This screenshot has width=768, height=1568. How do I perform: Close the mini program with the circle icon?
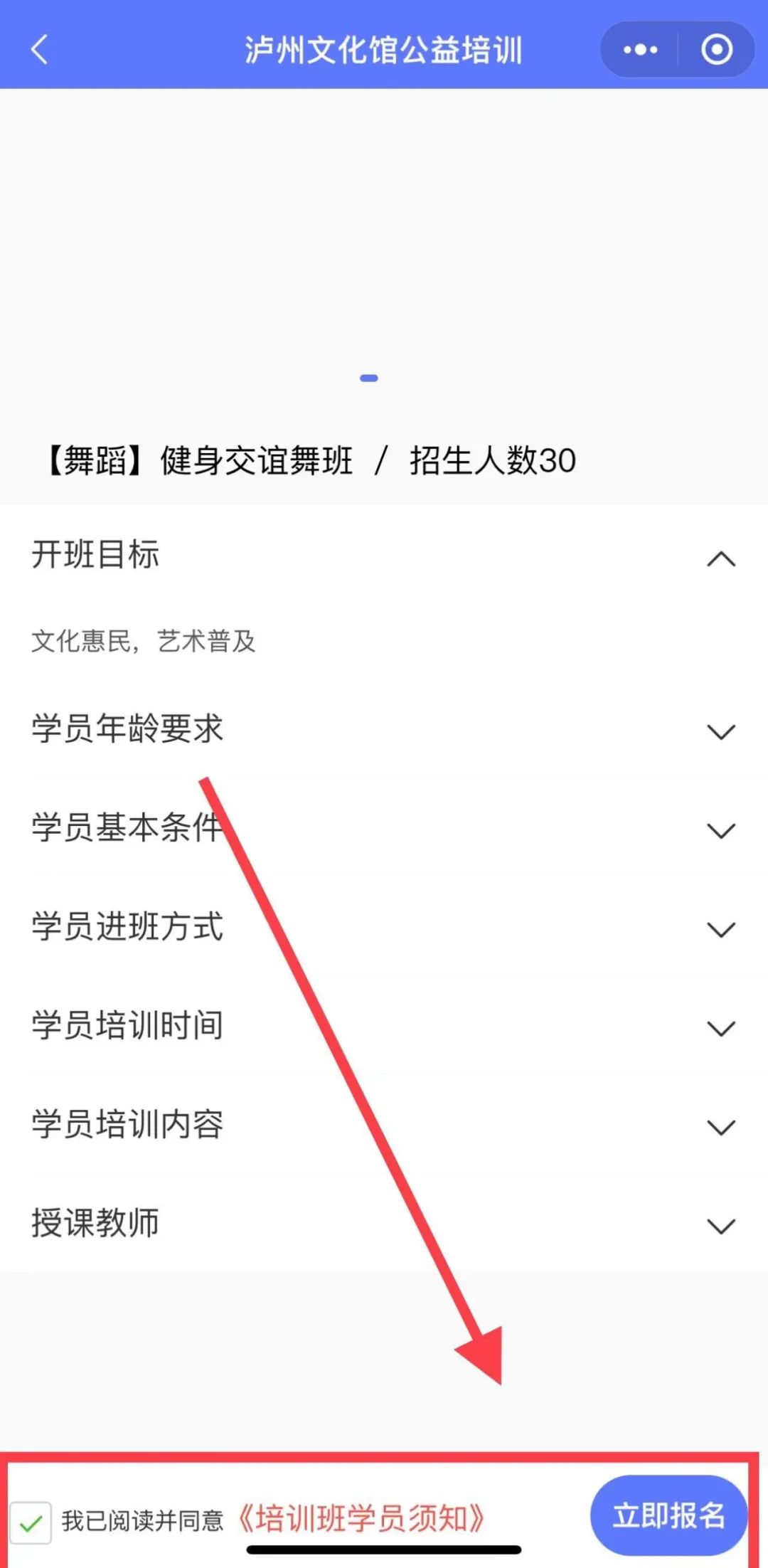tap(716, 50)
